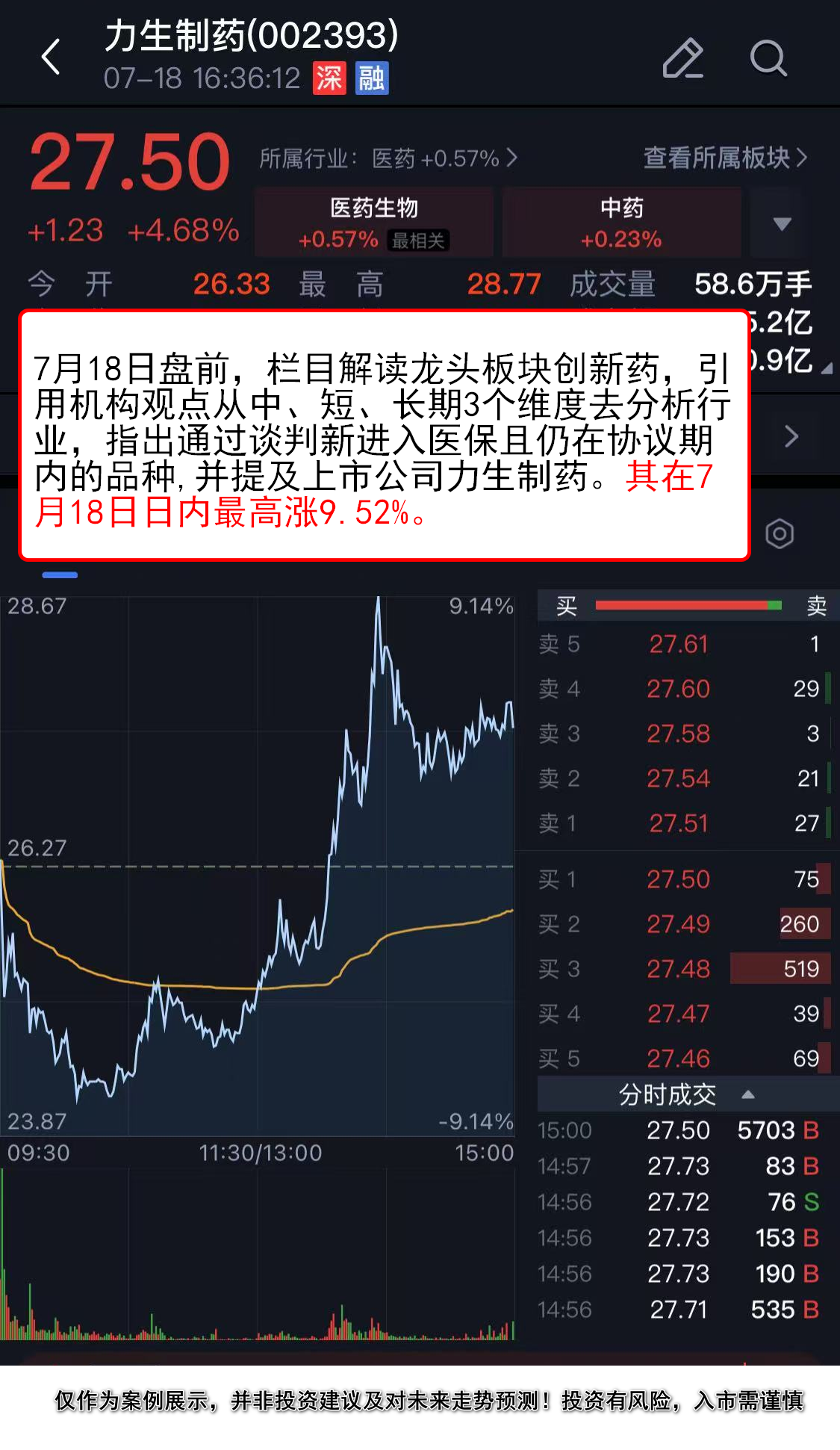The height and width of the screenshot is (1450, 840).
Task: Open 查看所属板块 link
Action: pyautogui.click(x=724, y=158)
